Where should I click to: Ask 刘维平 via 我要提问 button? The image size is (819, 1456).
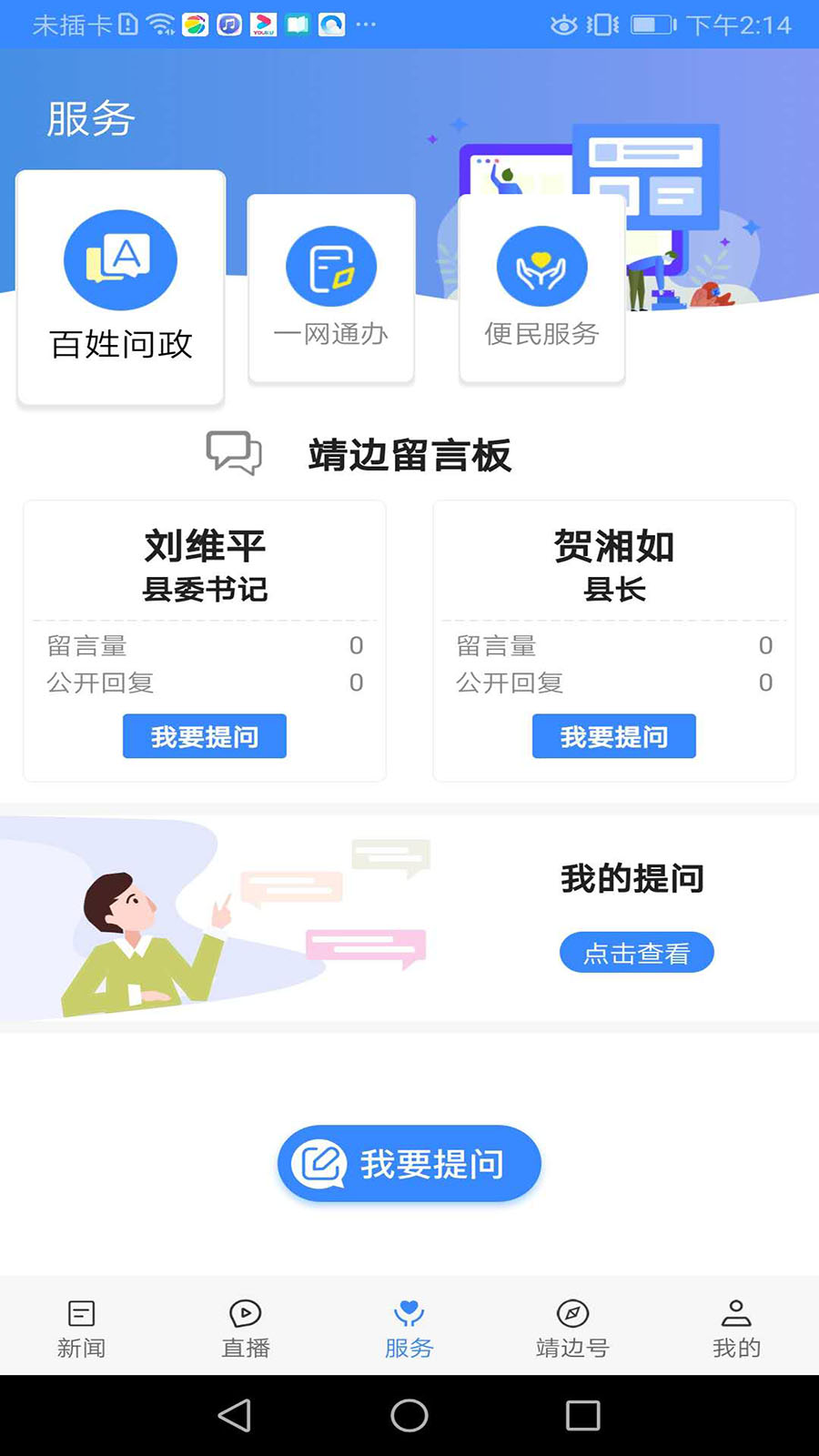point(204,736)
